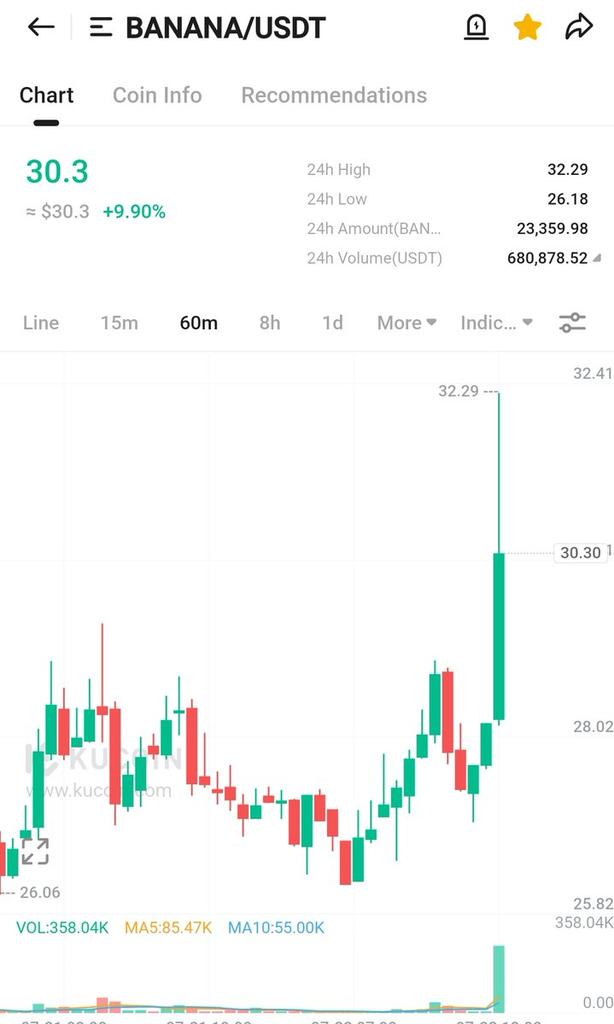Image resolution: width=614 pixels, height=1024 pixels.
Task: Select the Chart tab
Action: pos(46,95)
